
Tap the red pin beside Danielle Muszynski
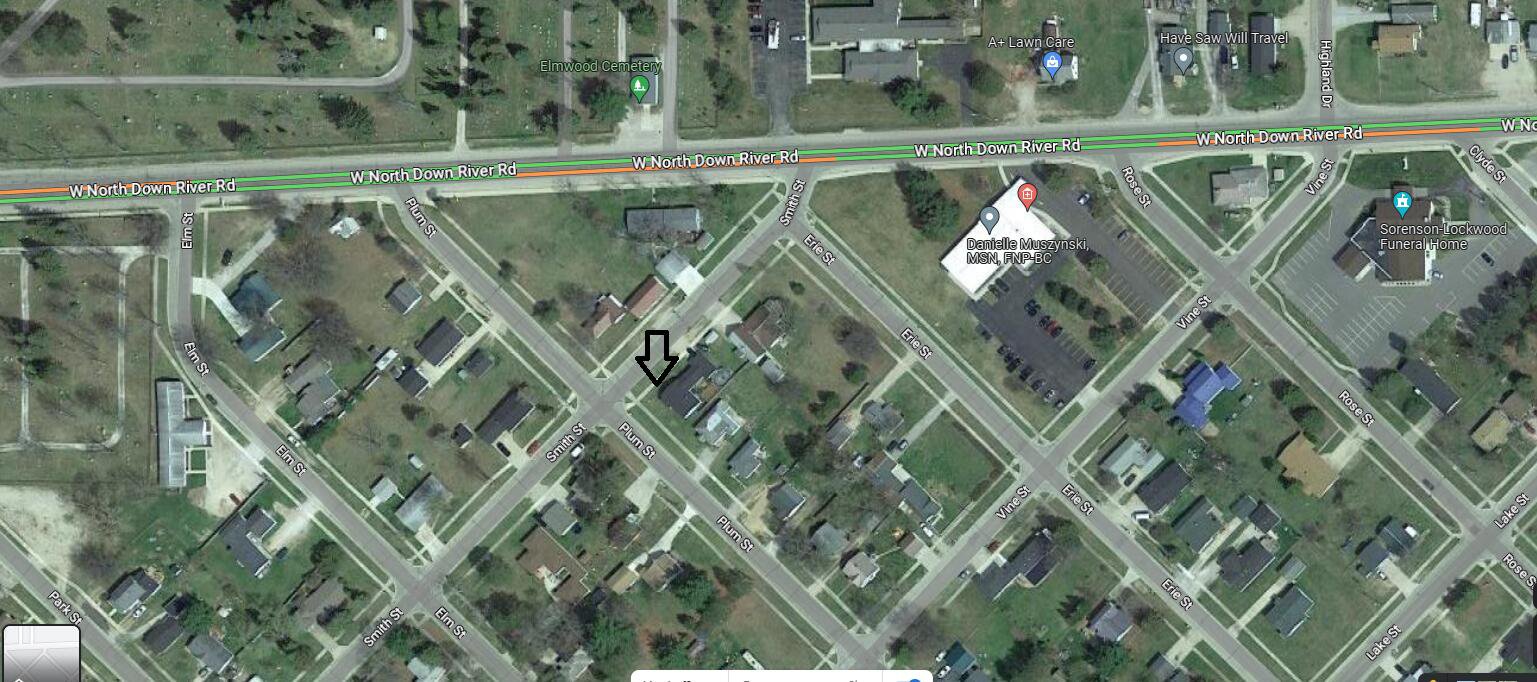coord(1026,195)
